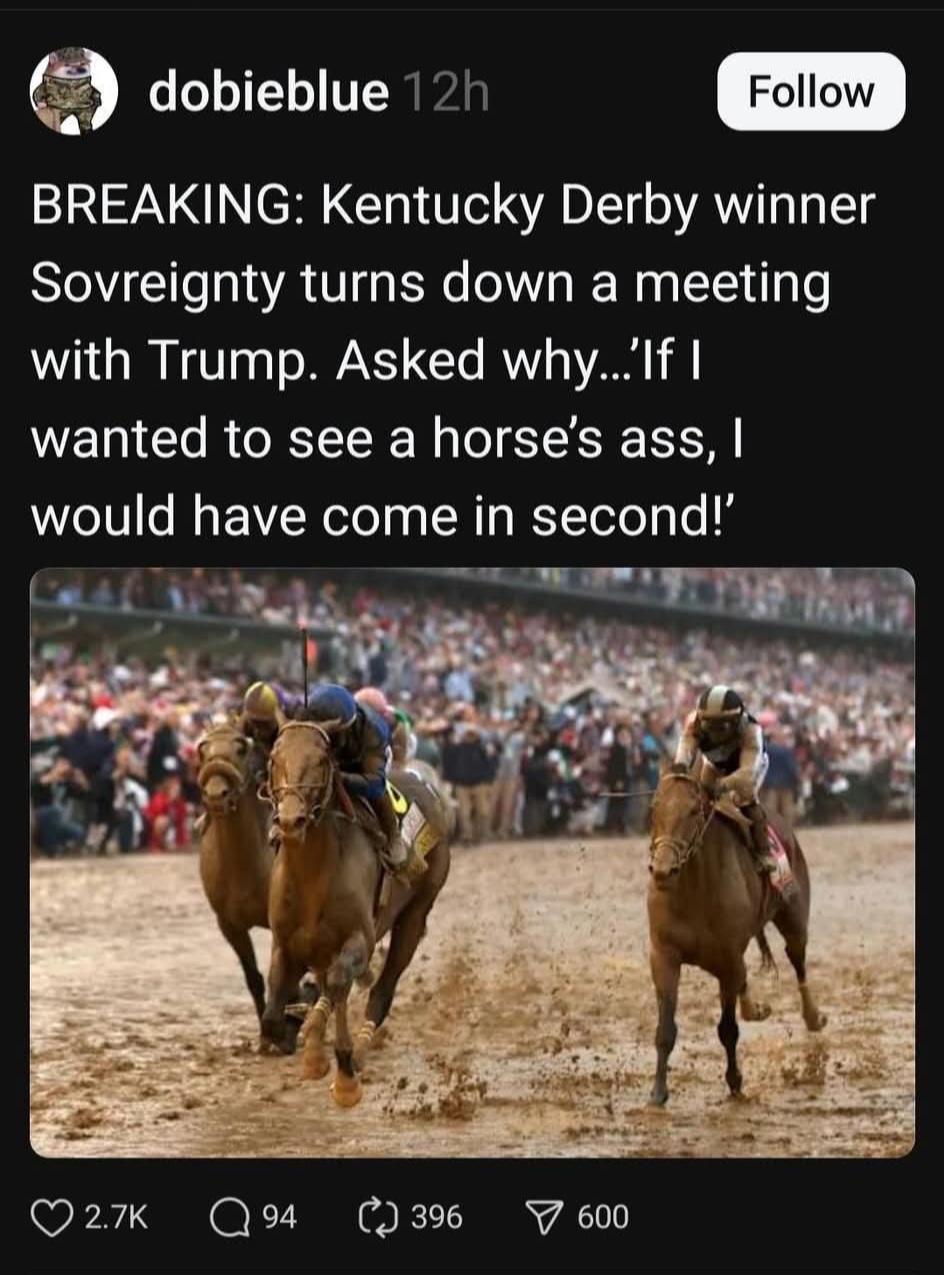Repost the Sovreignty post
This screenshot has height=1275, width=944.
[x=377, y=1217]
